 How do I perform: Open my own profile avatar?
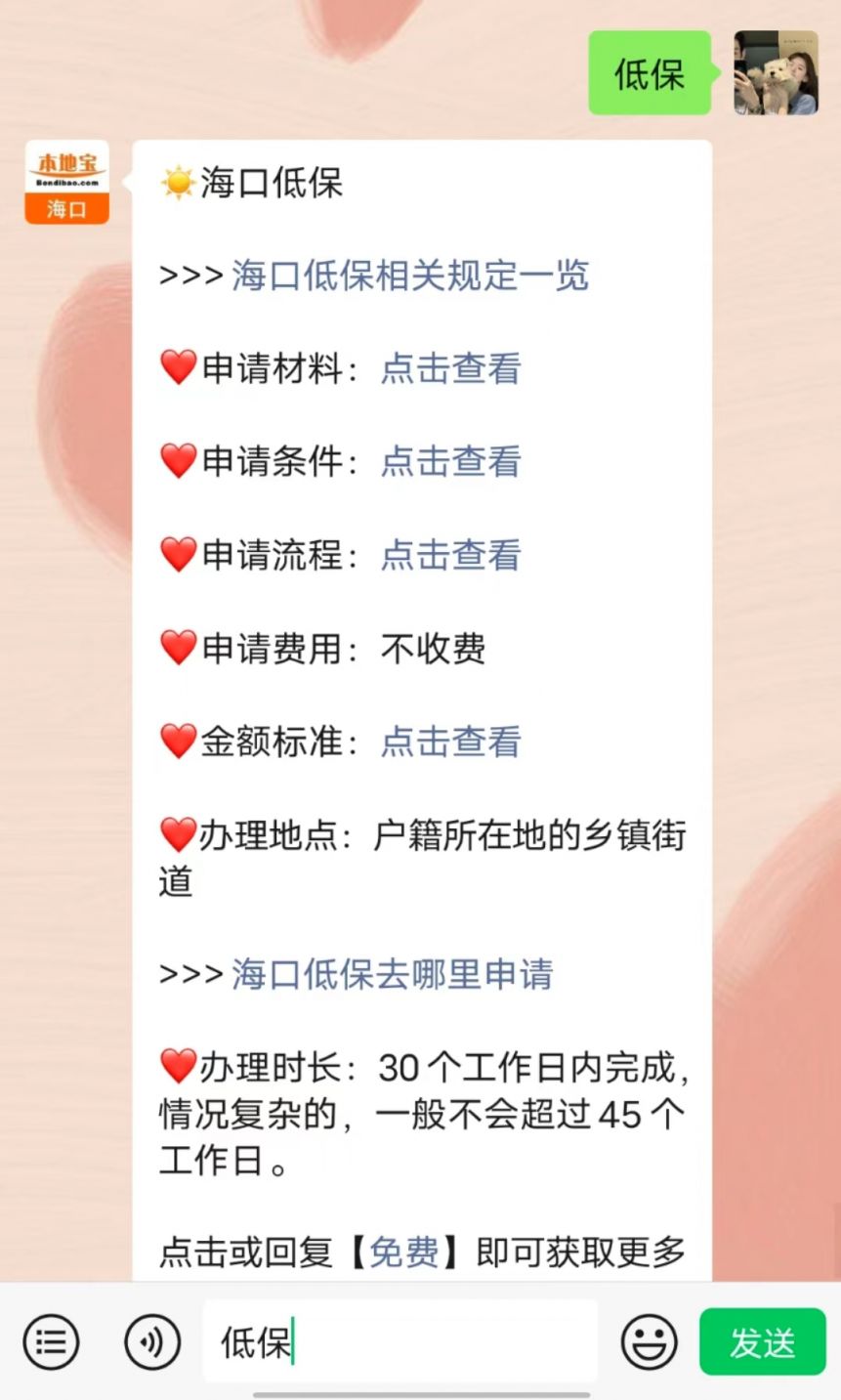pyautogui.click(x=776, y=73)
